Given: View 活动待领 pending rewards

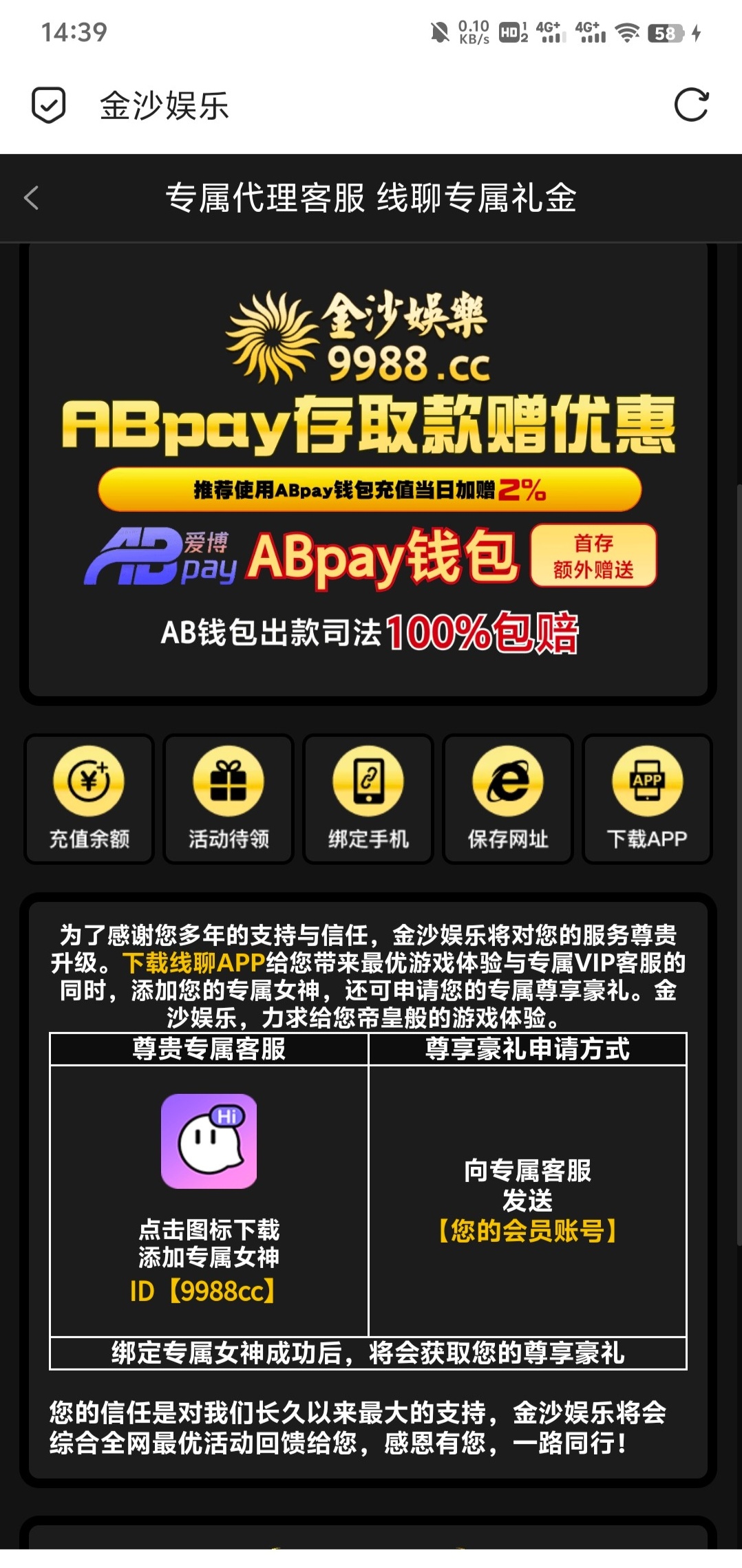Looking at the screenshot, I should click(x=229, y=798).
